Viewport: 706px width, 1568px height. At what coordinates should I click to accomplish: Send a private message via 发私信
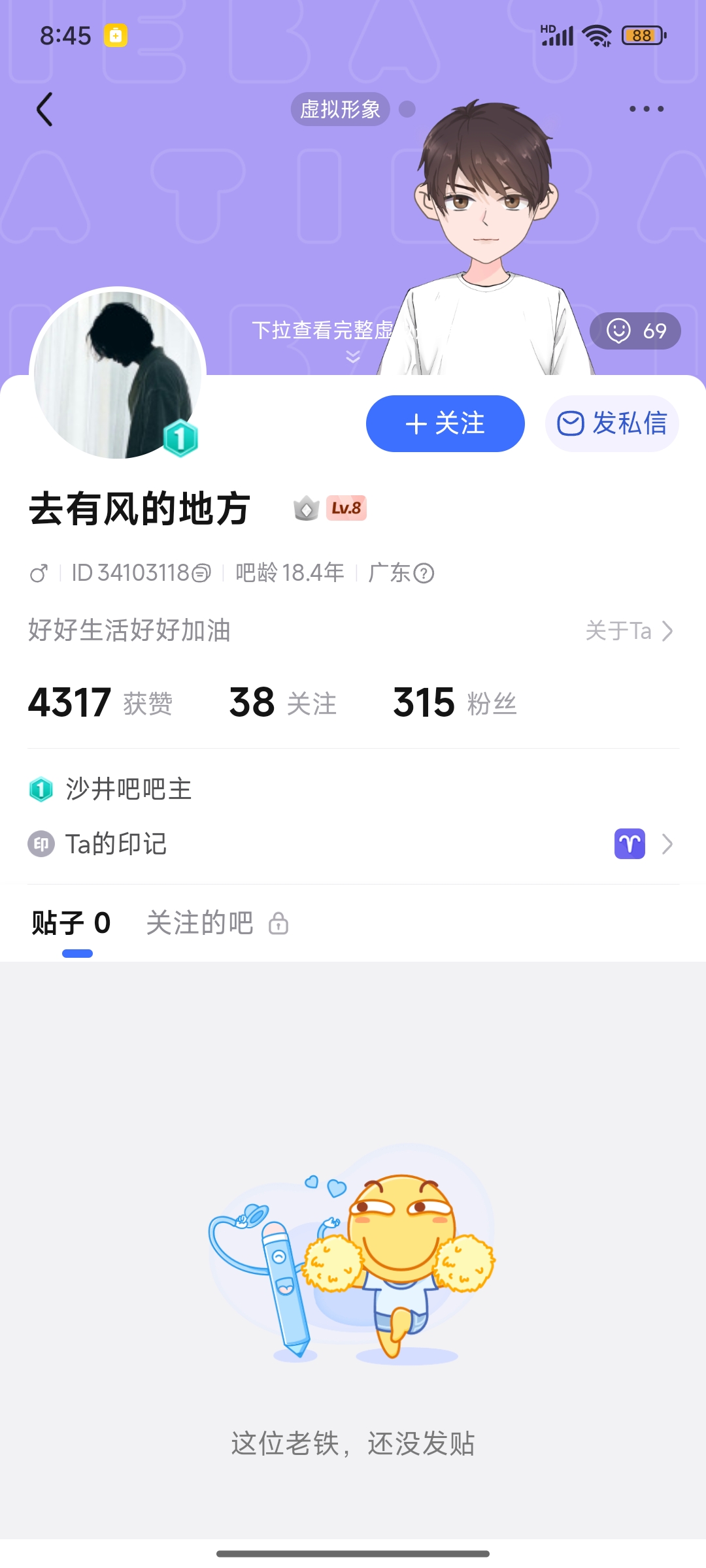tap(612, 423)
